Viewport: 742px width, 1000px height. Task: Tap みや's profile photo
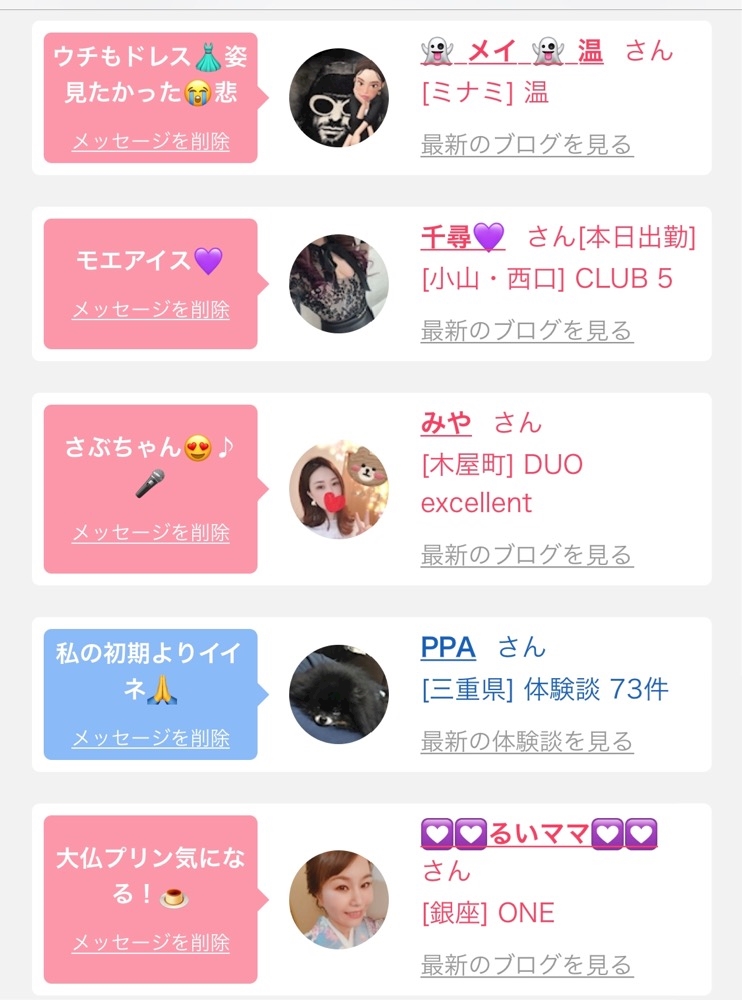coord(338,489)
